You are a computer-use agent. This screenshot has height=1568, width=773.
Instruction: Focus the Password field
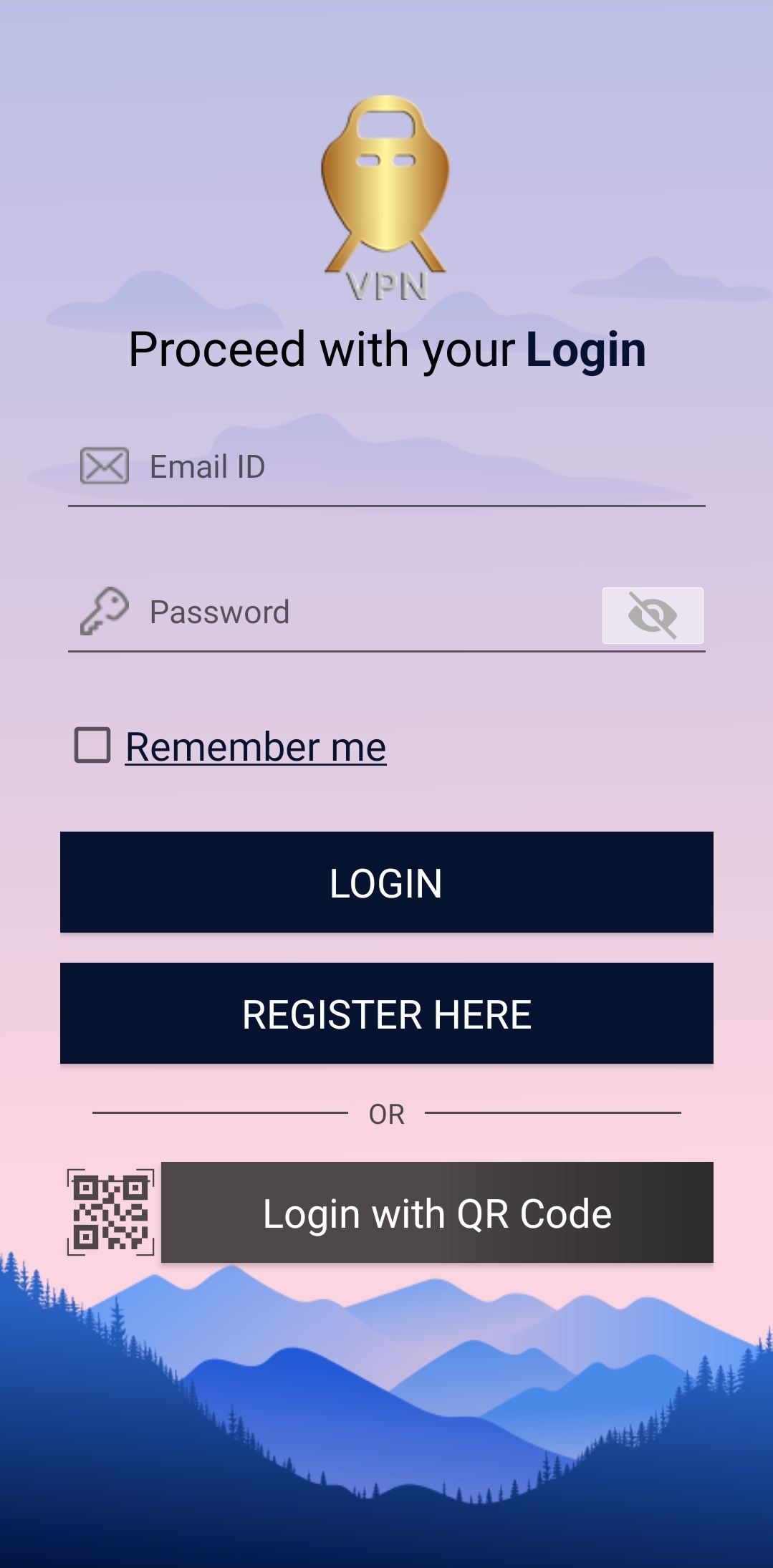tap(335, 613)
